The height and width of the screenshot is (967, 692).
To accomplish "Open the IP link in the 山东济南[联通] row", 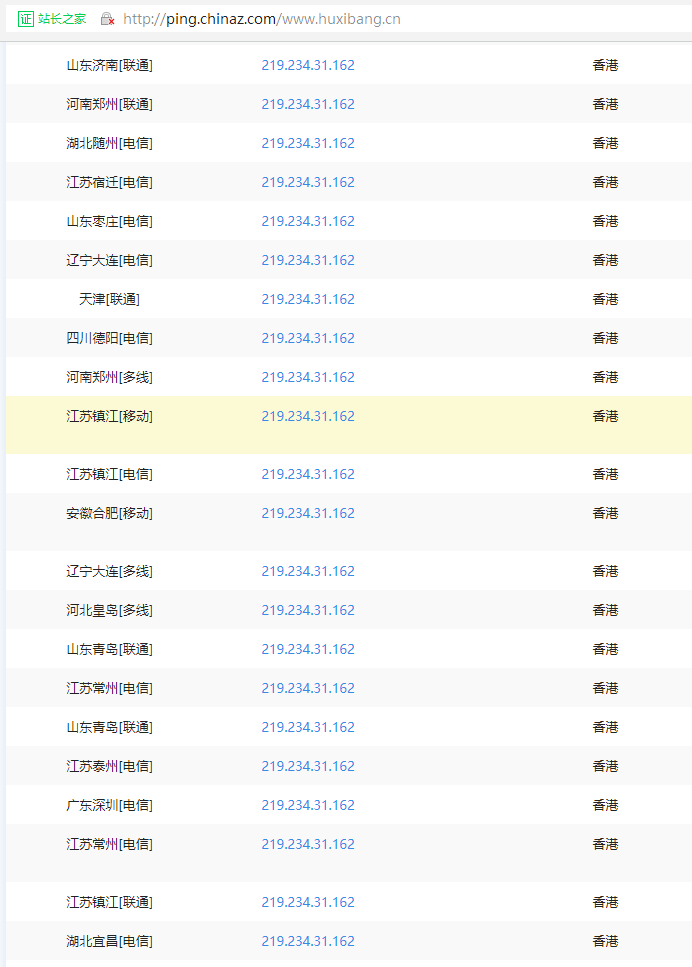I will [308, 65].
